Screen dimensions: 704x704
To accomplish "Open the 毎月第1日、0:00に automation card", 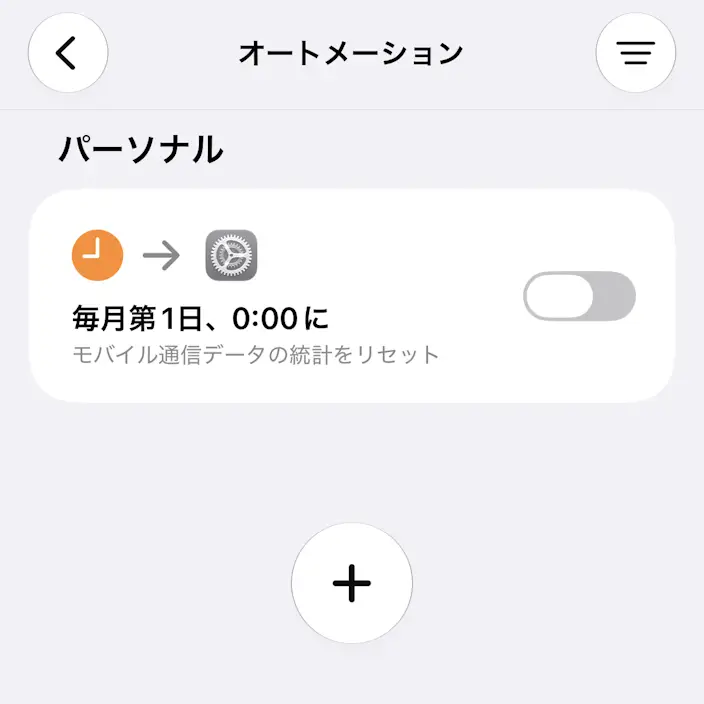I will 352,296.
